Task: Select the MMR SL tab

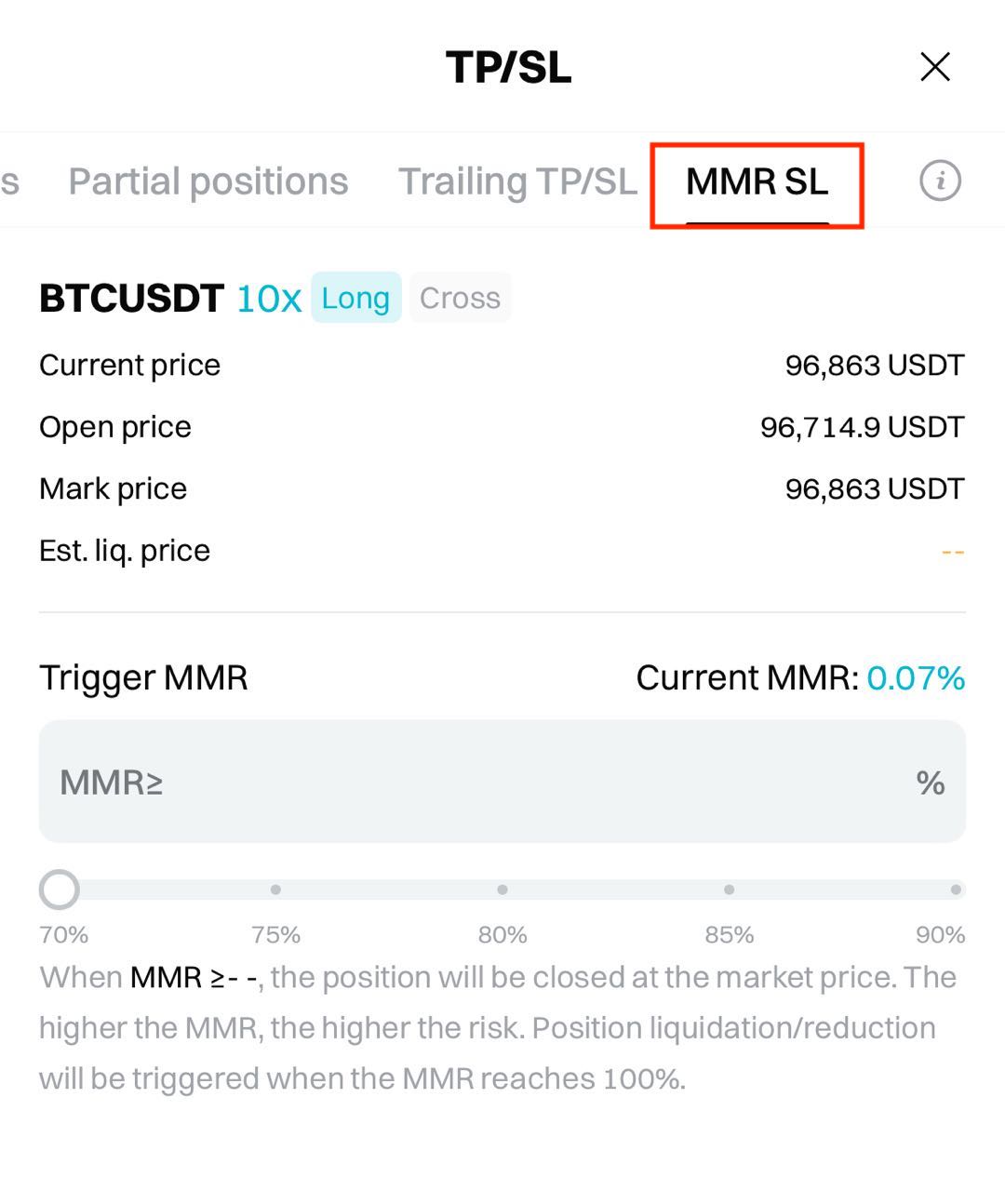Action: (757, 182)
